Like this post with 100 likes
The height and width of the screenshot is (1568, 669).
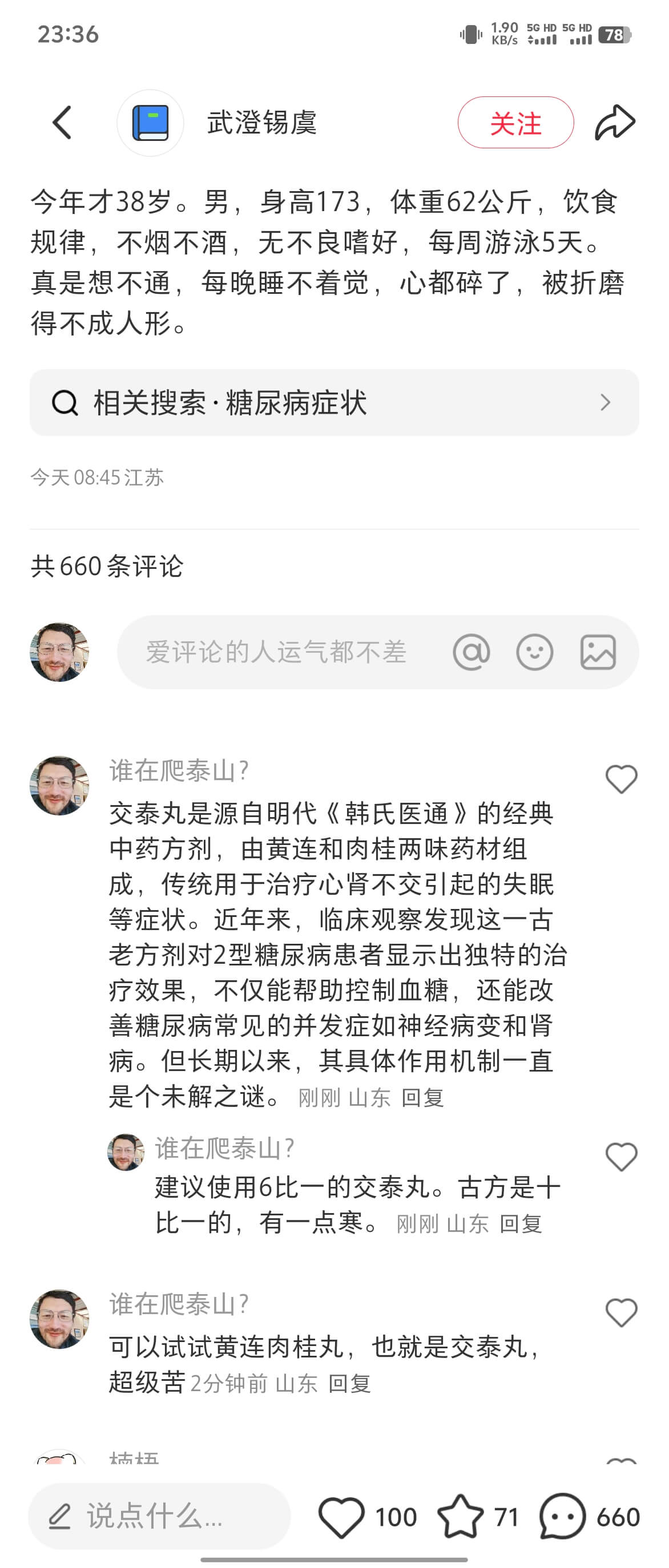(x=341, y=1516)
